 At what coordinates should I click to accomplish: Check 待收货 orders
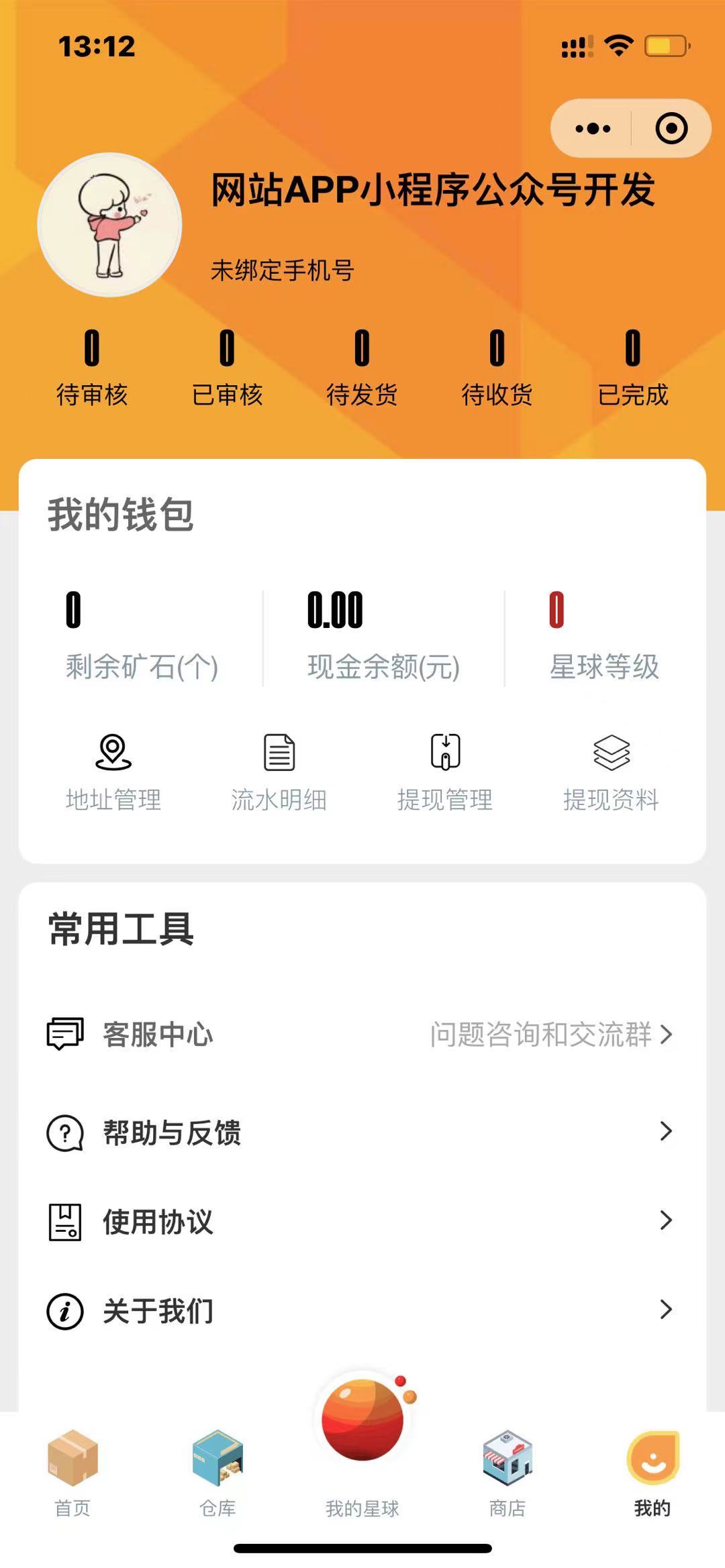point(497,368)
